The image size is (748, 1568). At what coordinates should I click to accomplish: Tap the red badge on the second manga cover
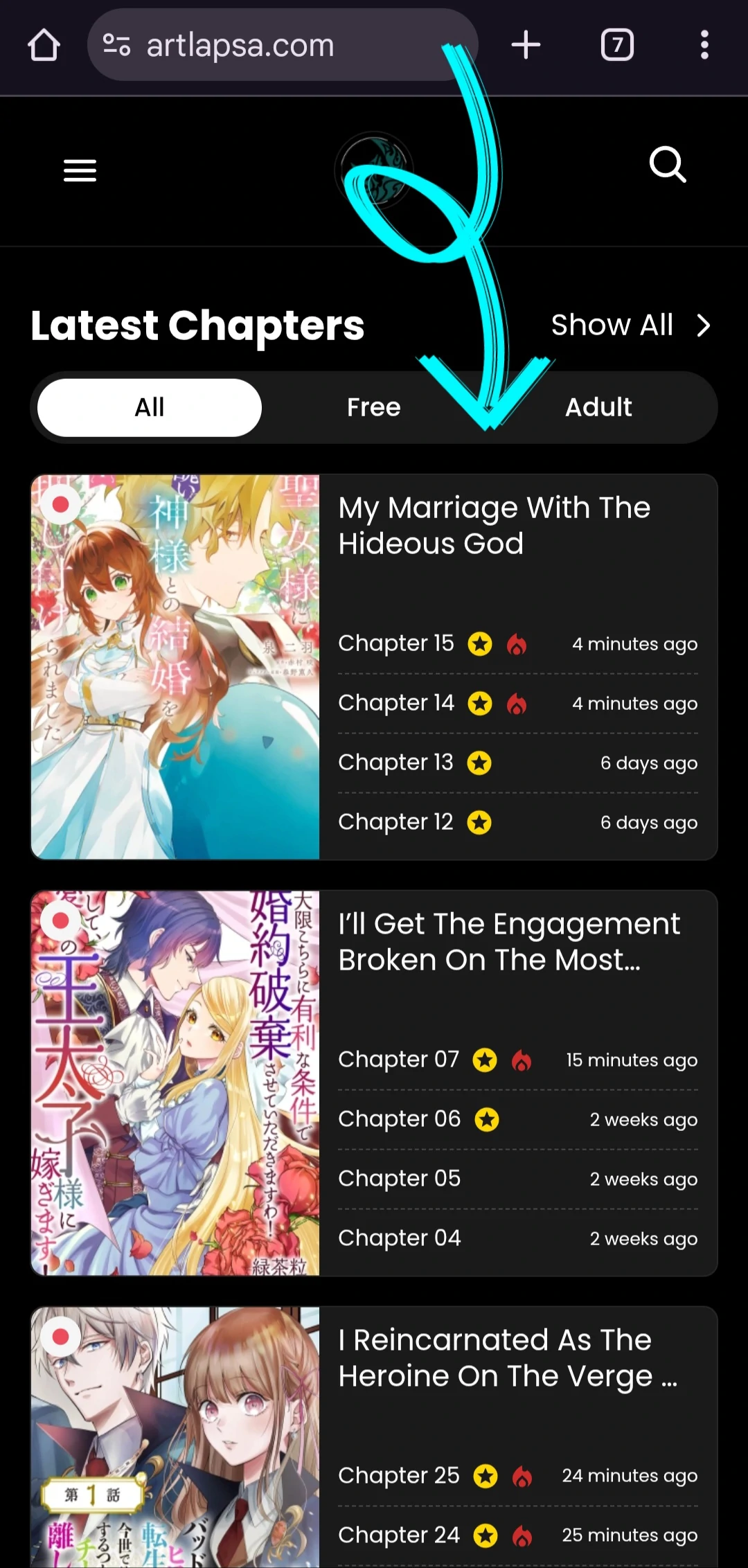click(x=60, y=920)
